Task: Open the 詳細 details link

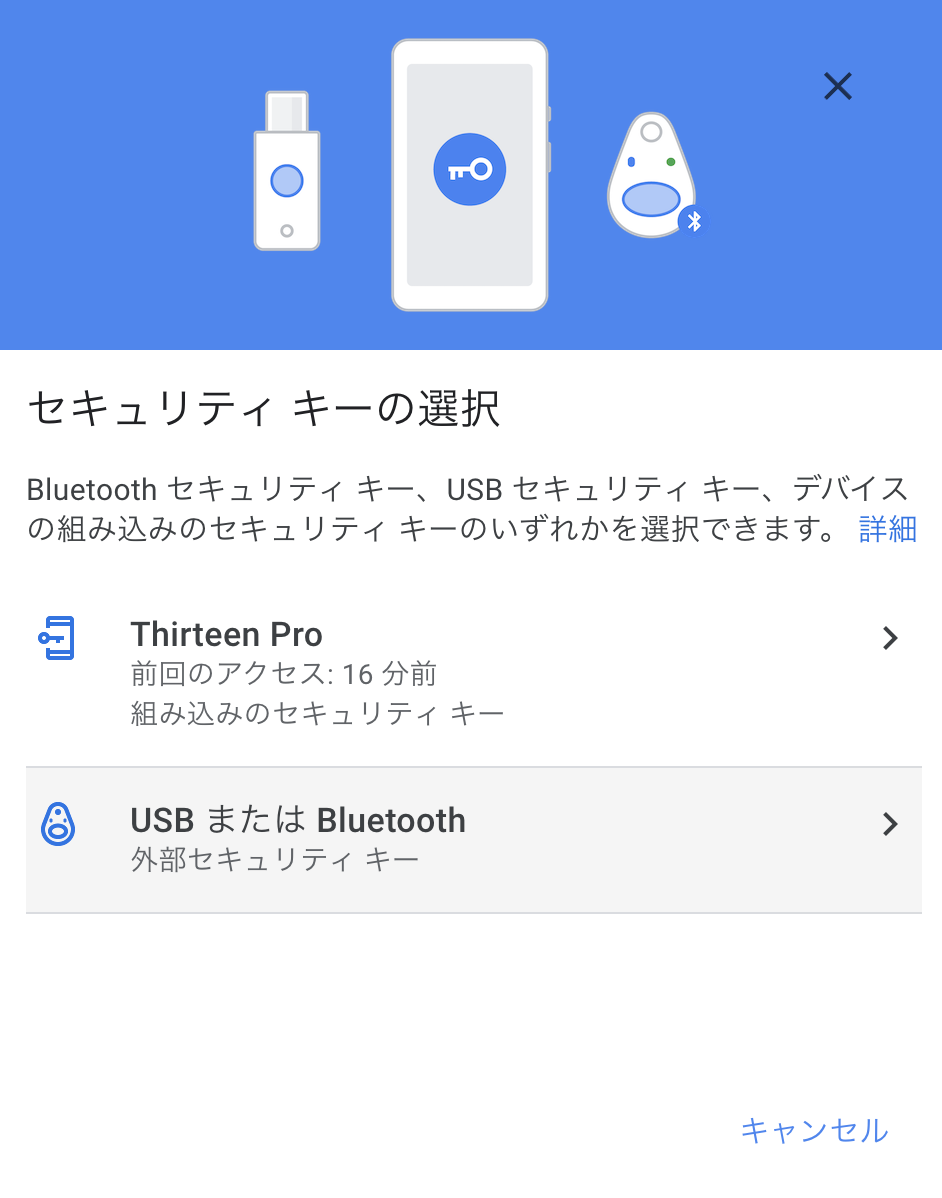Action: click(x=887, y=529)
